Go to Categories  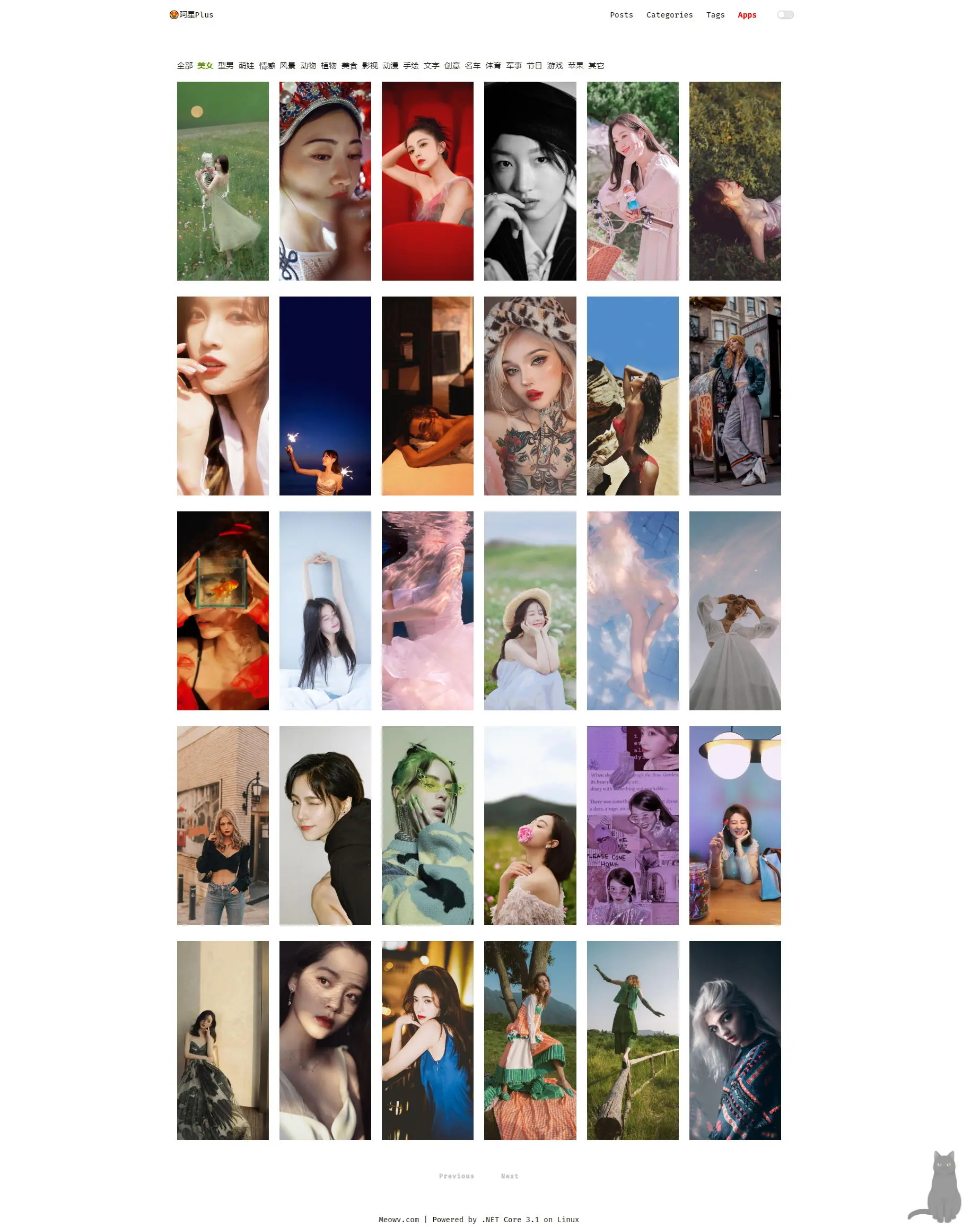(669, 15)
